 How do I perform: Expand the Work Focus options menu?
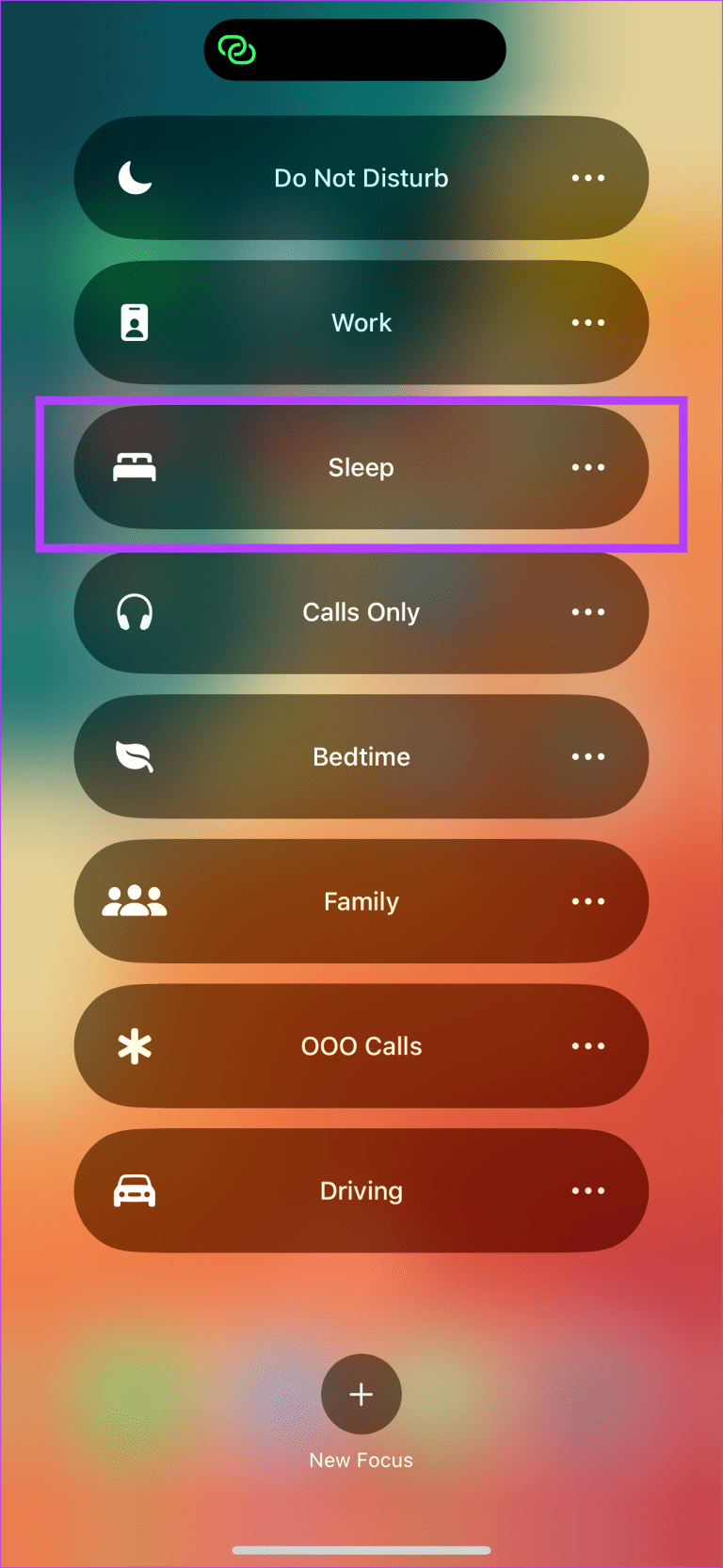pos(588,322)
